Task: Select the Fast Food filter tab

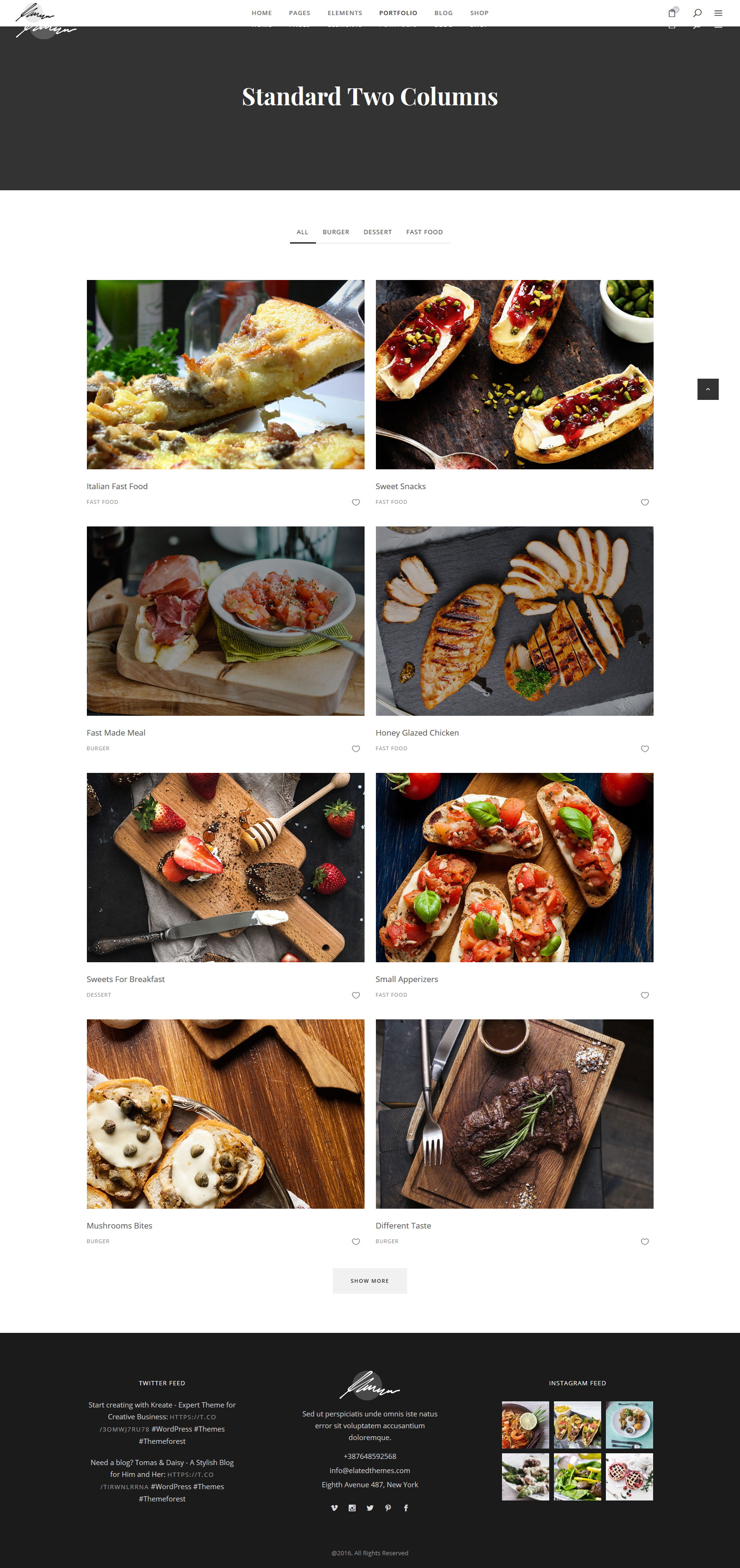Action: click(425, 232)
